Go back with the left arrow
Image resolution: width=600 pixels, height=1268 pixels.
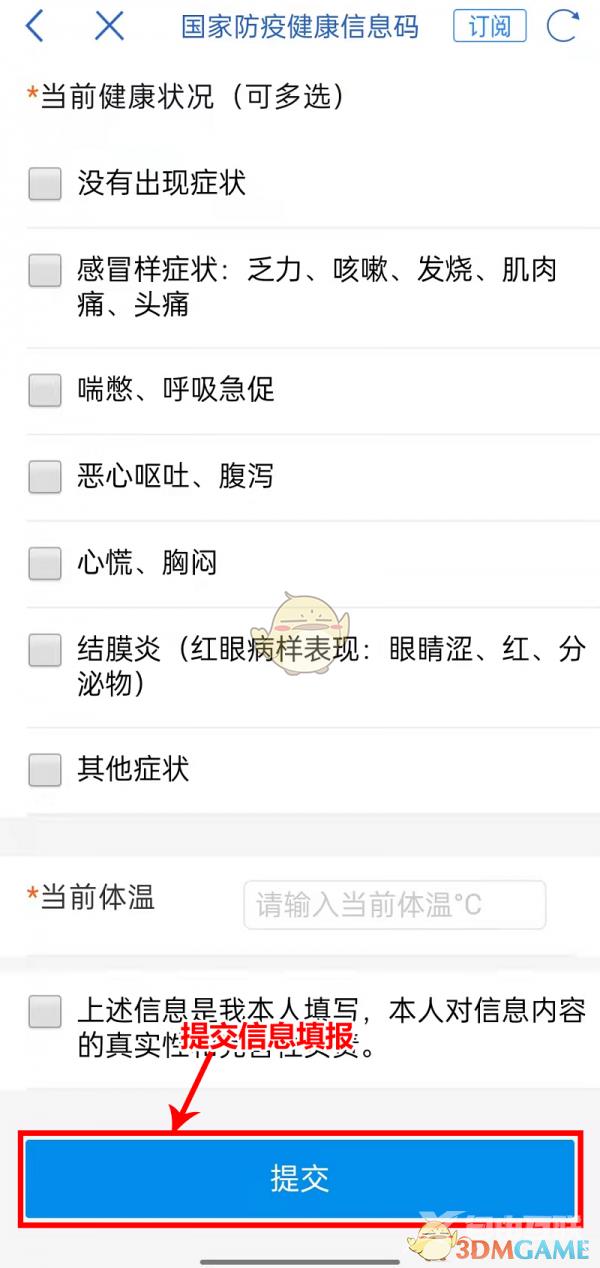tap(35, 26)
